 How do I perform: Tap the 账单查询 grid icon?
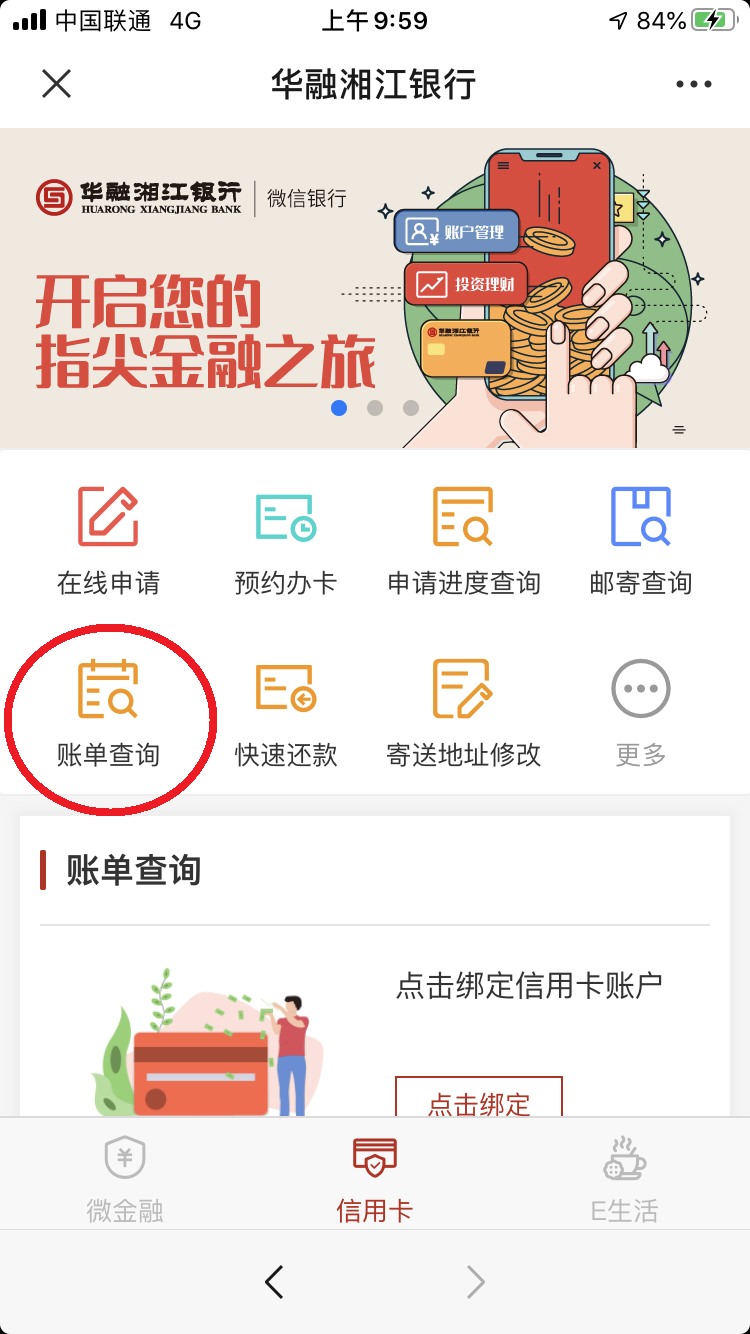click(x=108, y=712)
